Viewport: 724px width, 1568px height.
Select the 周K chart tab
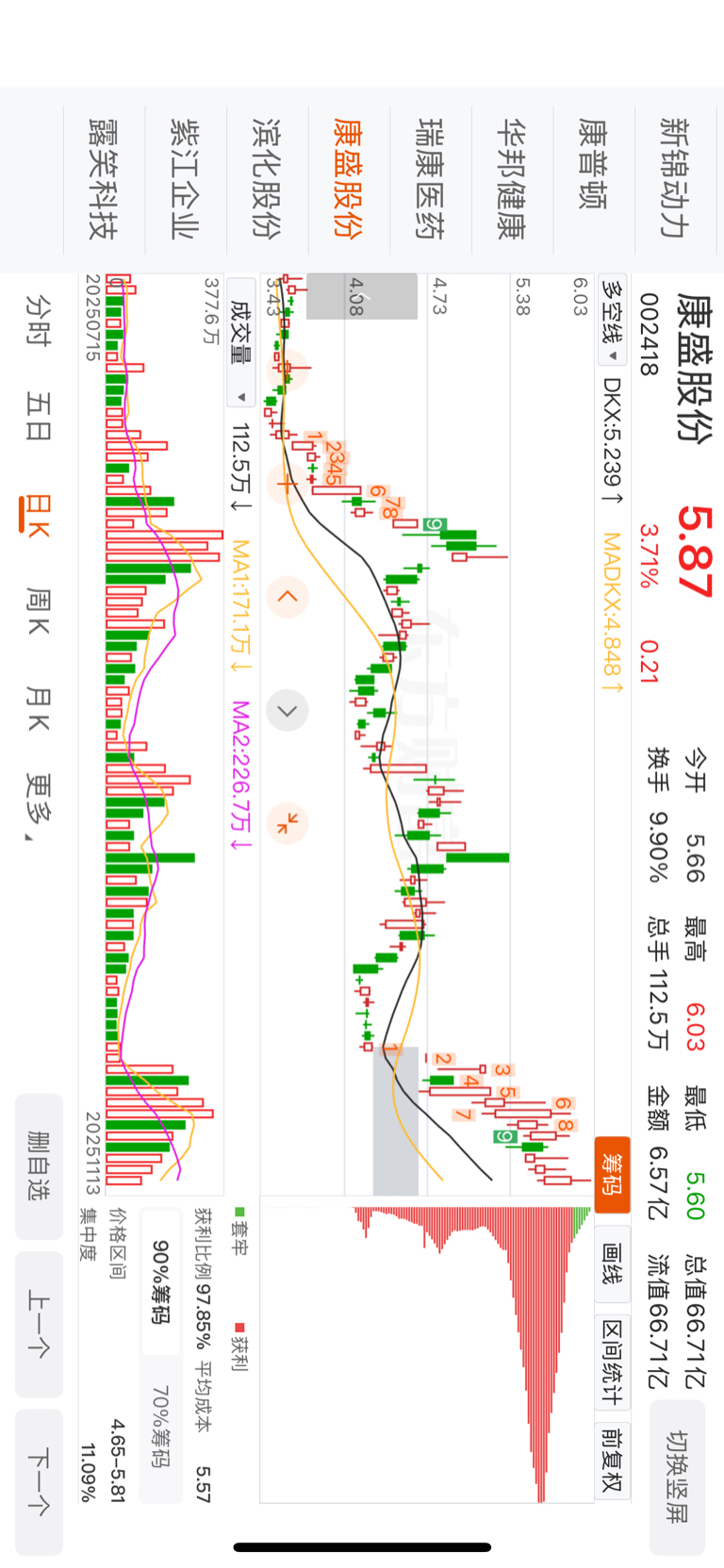pos(39,610)
